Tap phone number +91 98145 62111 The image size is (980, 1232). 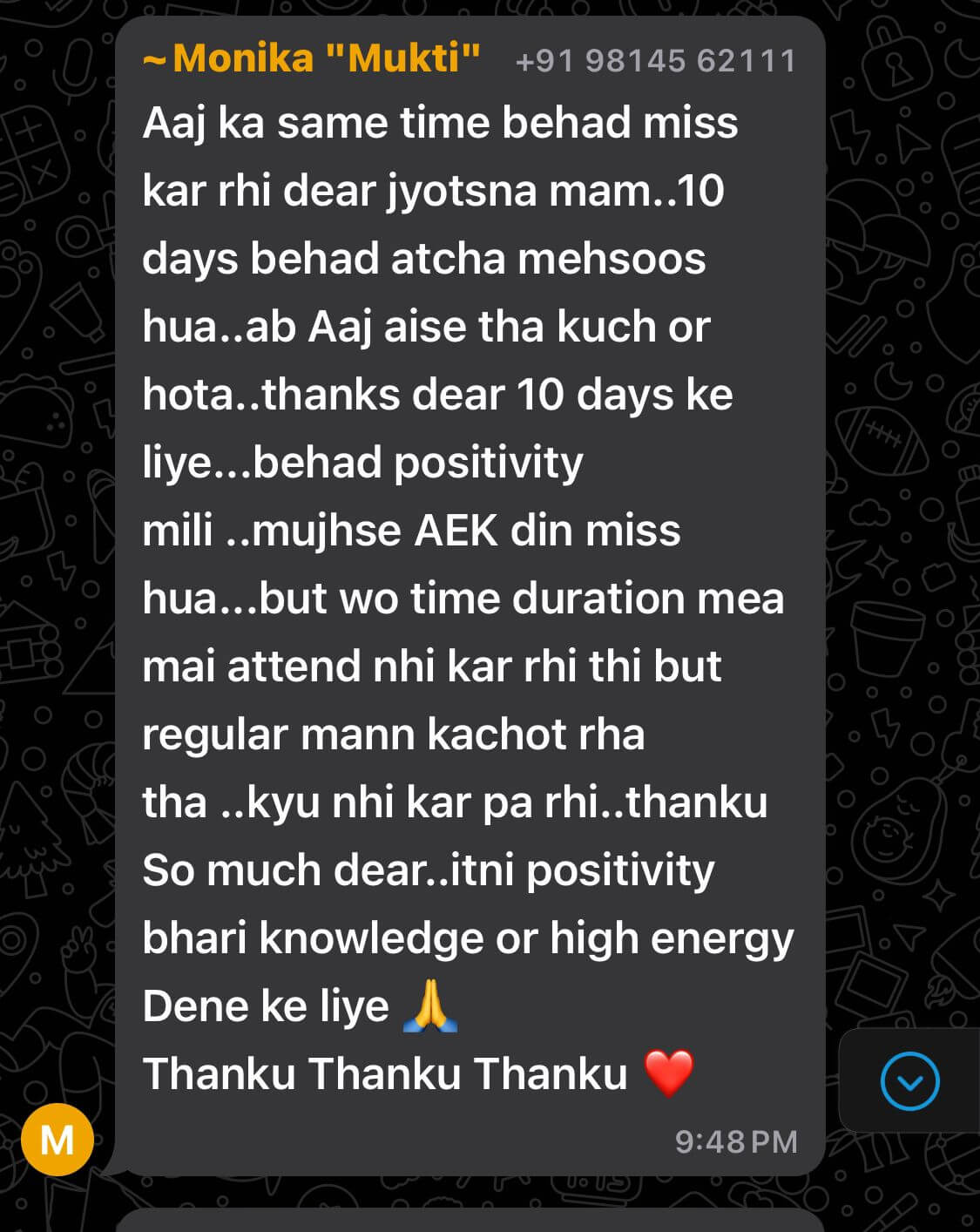point(655,61)
